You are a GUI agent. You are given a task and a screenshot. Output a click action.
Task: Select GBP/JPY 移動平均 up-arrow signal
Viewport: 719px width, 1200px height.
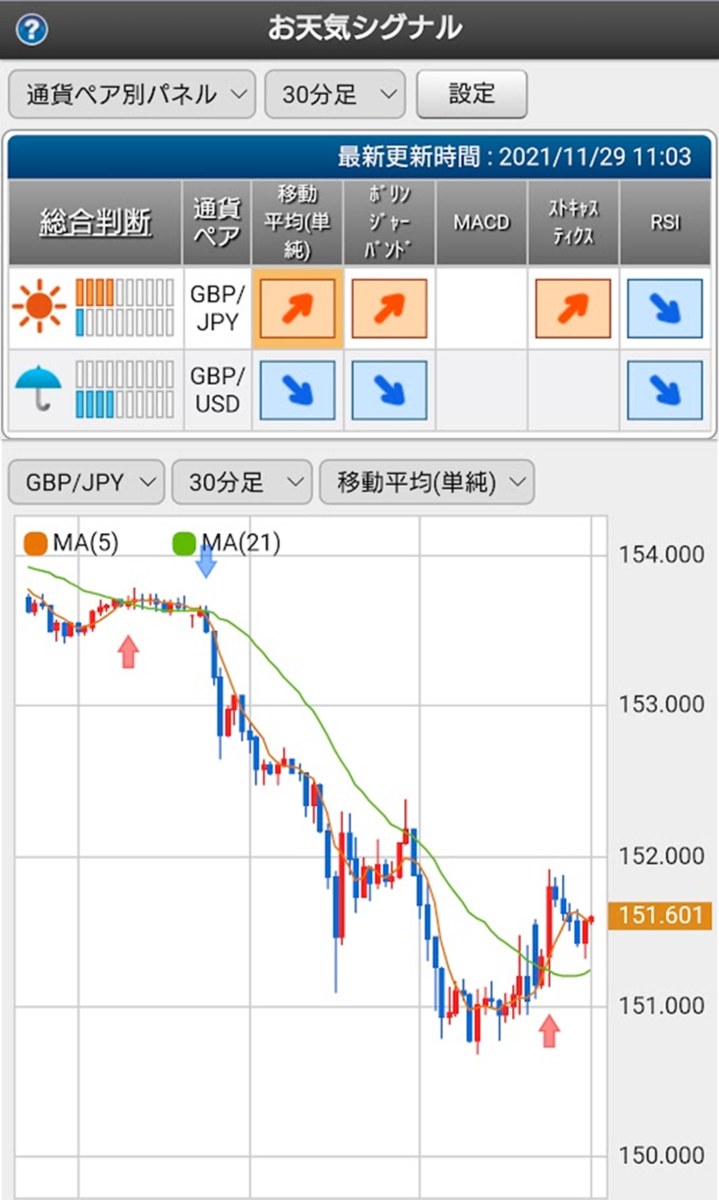point(297,308)
